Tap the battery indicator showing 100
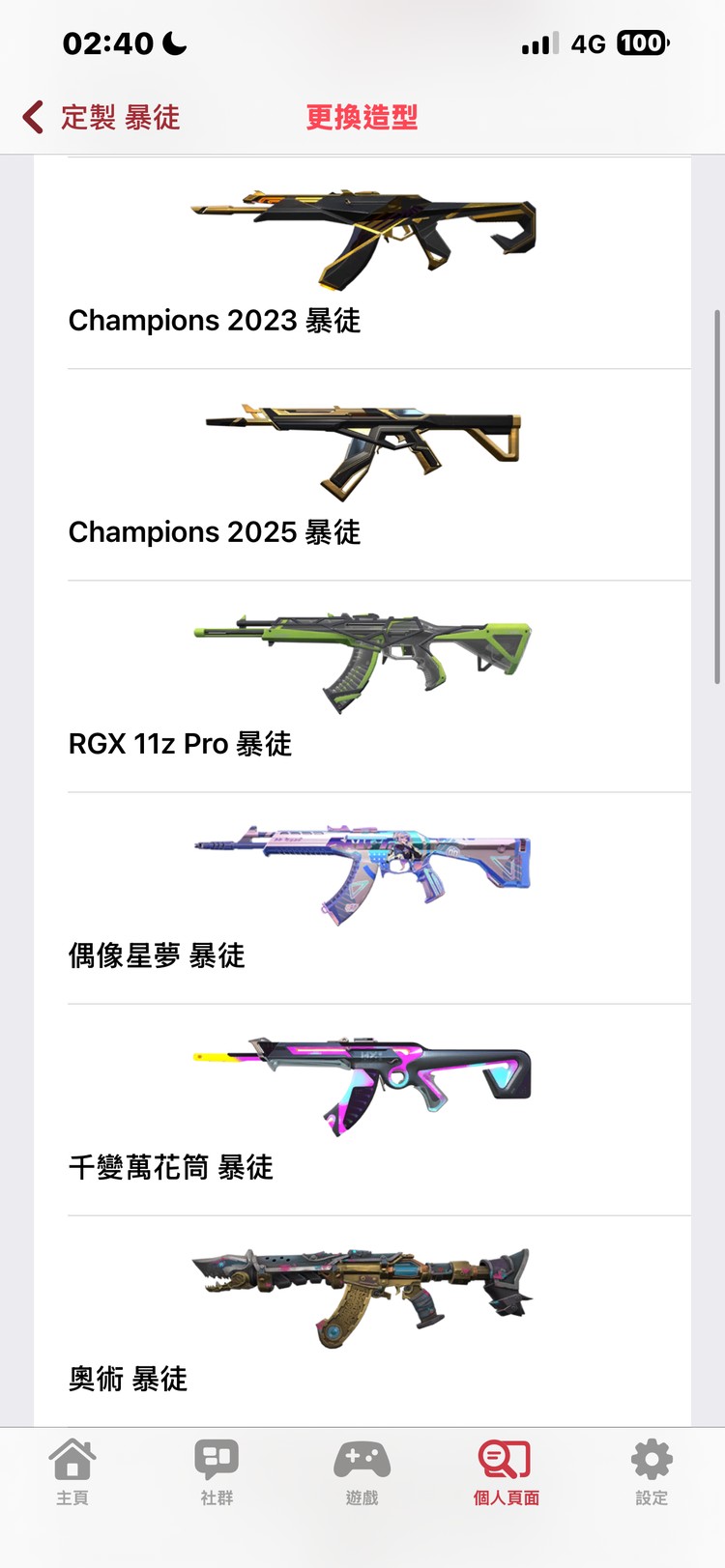 coord(639,43)
